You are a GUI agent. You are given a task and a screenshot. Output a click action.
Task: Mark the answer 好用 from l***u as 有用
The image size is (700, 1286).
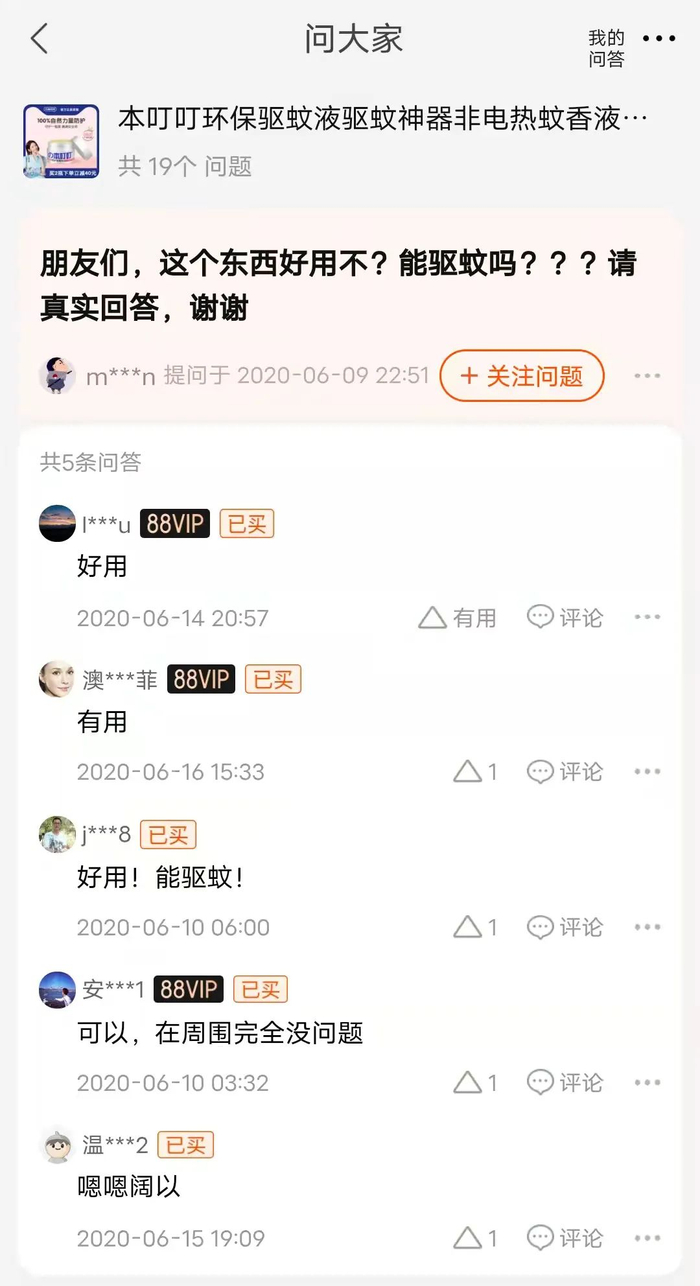[x=457, y=618]
